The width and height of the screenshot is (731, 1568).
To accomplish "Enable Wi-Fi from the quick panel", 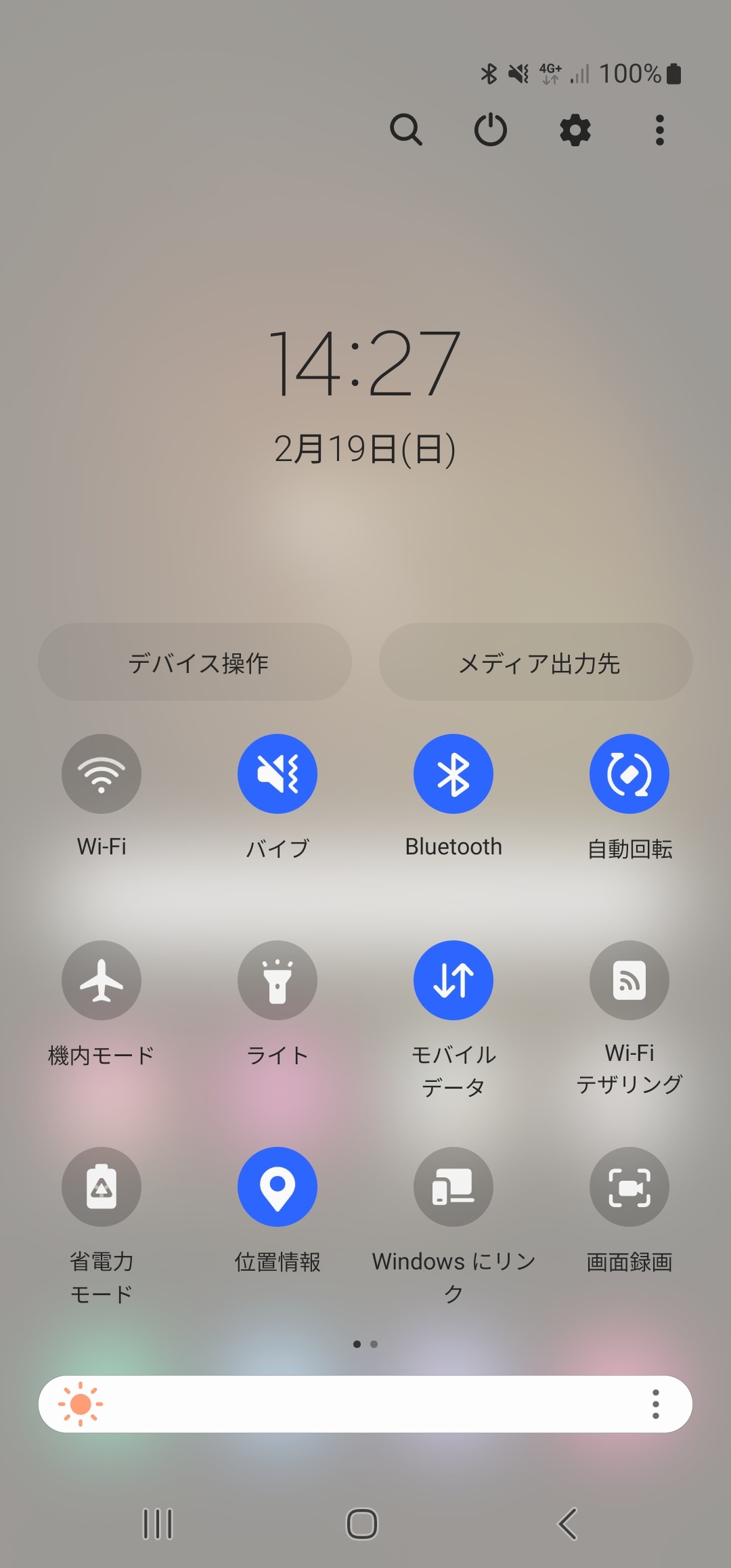I will 102,774.
